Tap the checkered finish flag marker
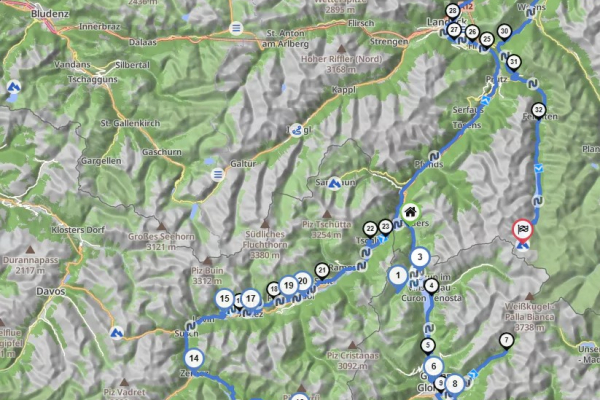 [x=522, y=230]
